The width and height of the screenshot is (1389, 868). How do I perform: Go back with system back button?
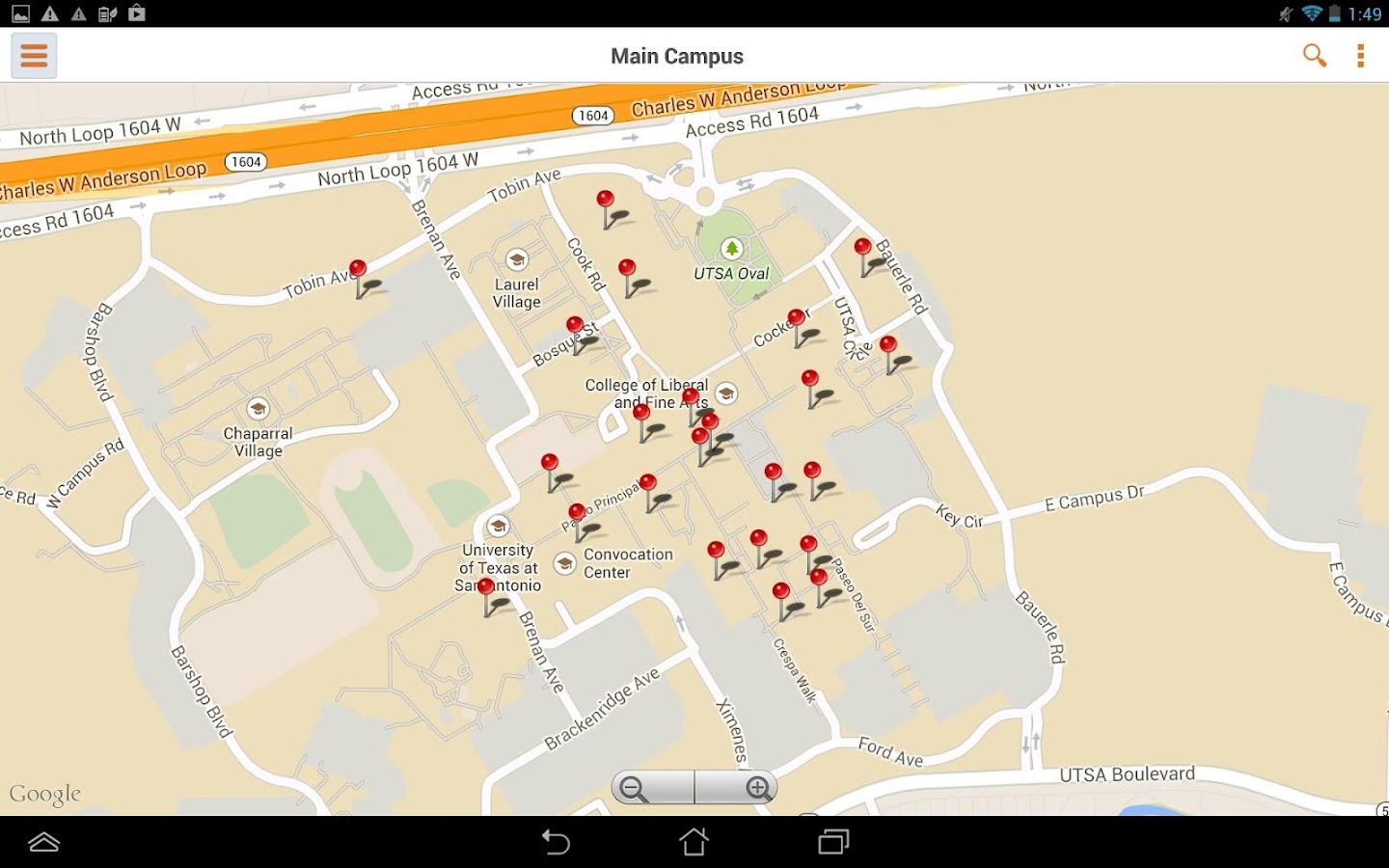556,842
